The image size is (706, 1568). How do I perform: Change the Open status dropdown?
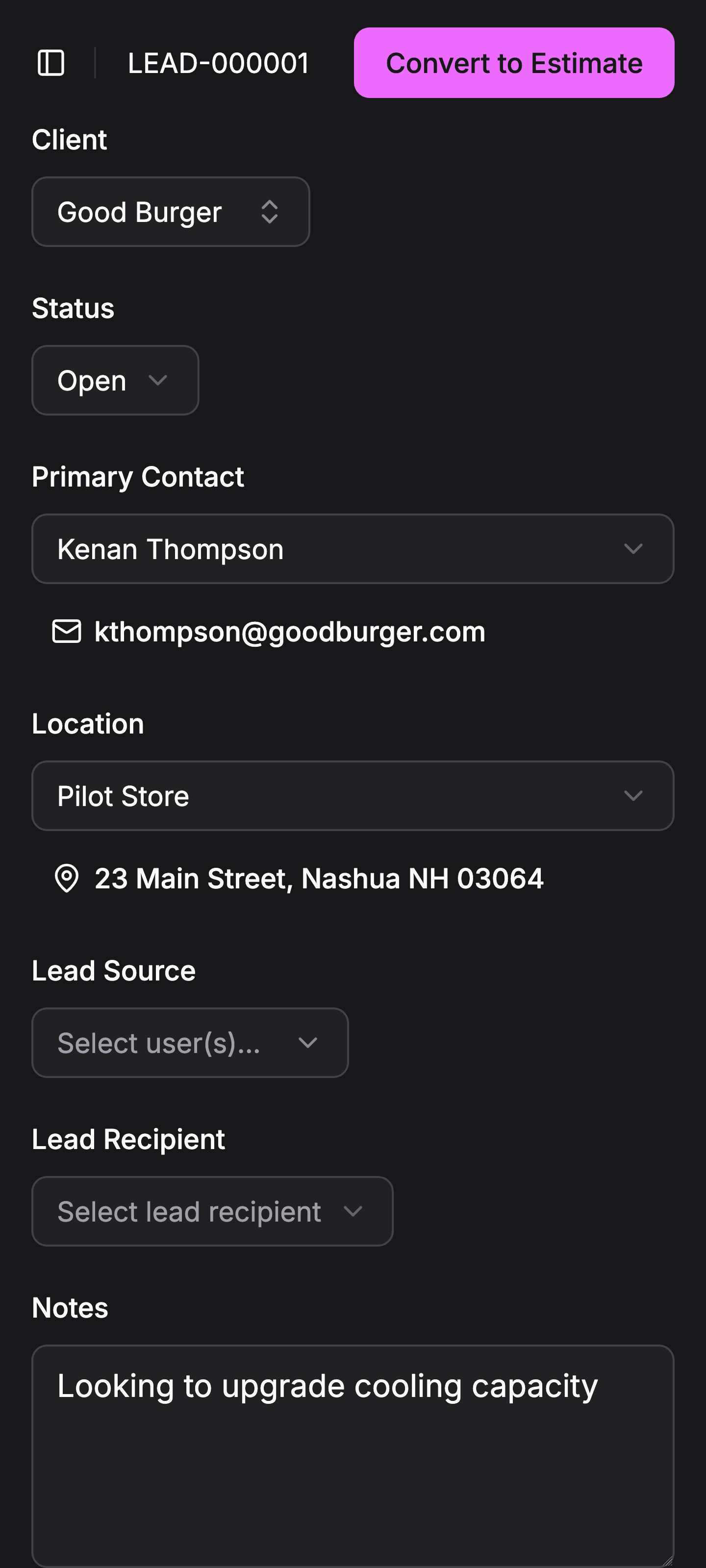point(115,380)
